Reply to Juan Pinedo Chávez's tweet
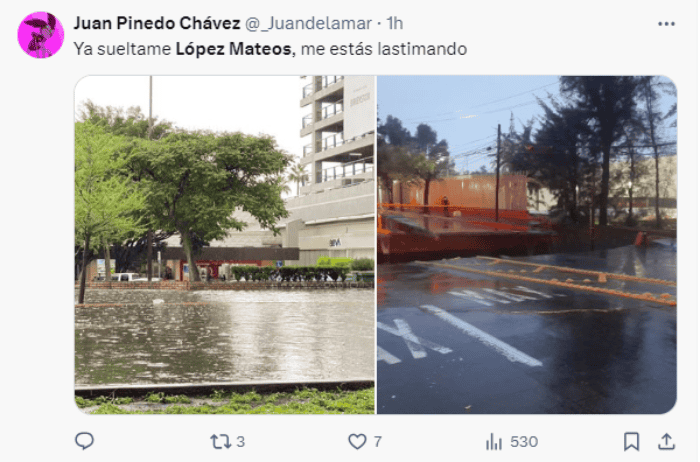 click(x=85, y=441)
